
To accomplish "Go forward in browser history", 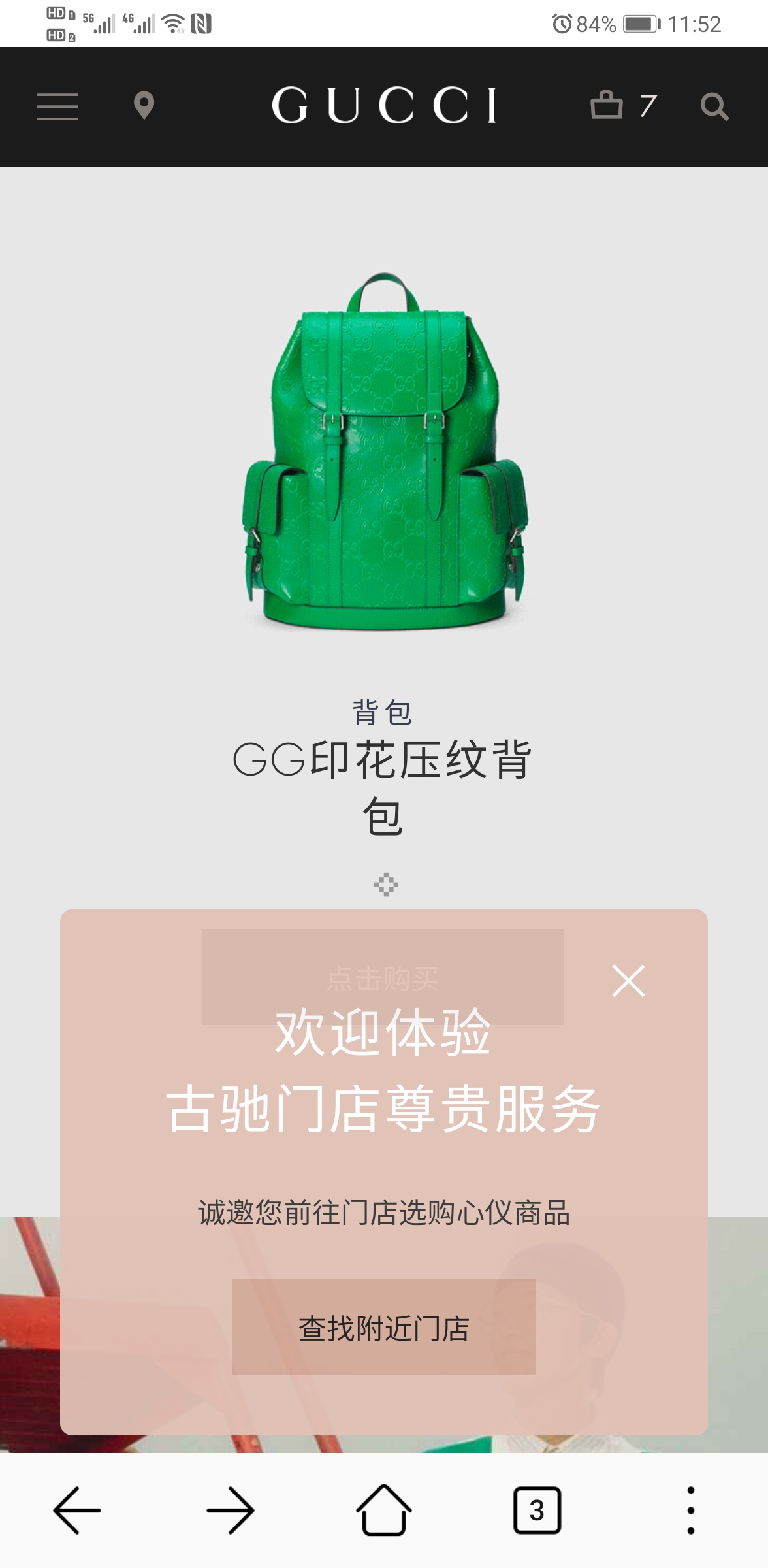I will coord(231,1510).
